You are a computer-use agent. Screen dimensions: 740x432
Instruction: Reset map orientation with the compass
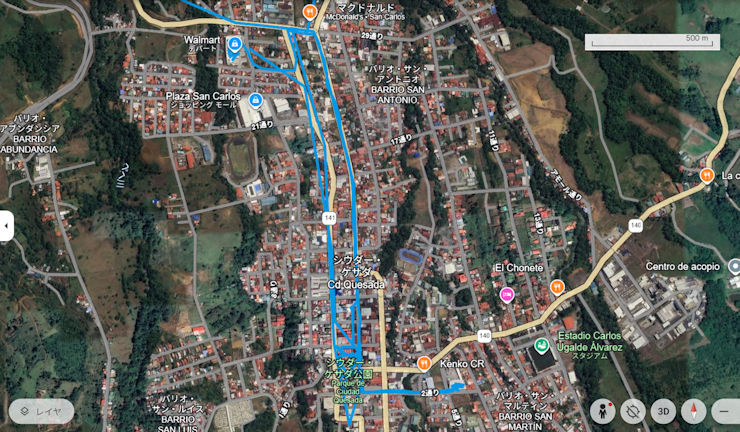tap(691, 410)
